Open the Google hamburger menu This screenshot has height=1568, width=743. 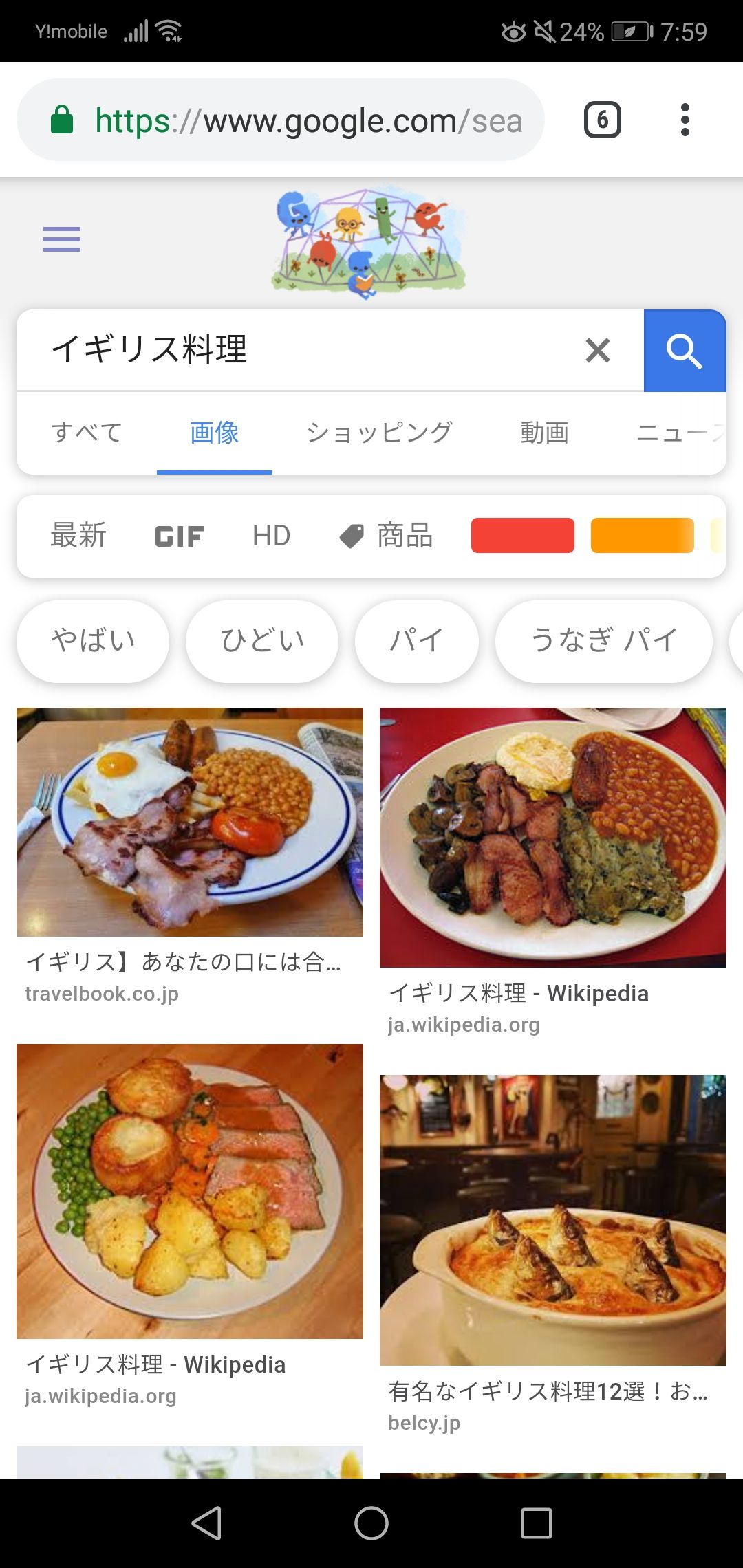tap(62, 239)
